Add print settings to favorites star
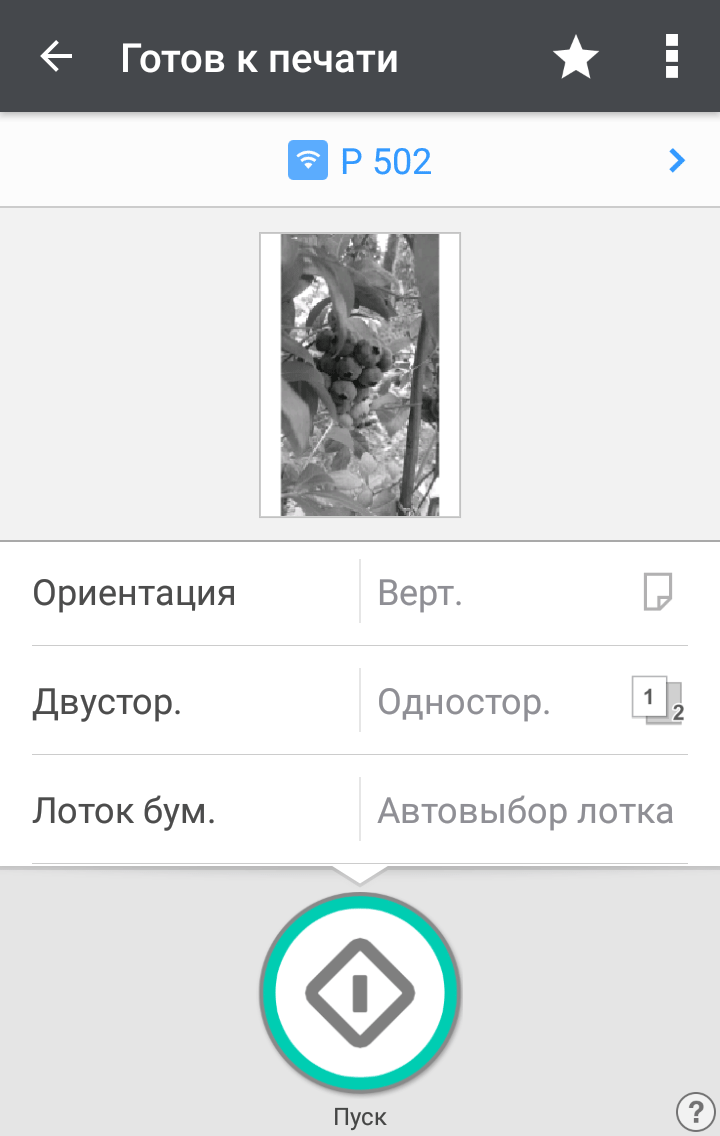This screenshot has width=720, height=1136. pyautogui.click(x=576, y=58)
